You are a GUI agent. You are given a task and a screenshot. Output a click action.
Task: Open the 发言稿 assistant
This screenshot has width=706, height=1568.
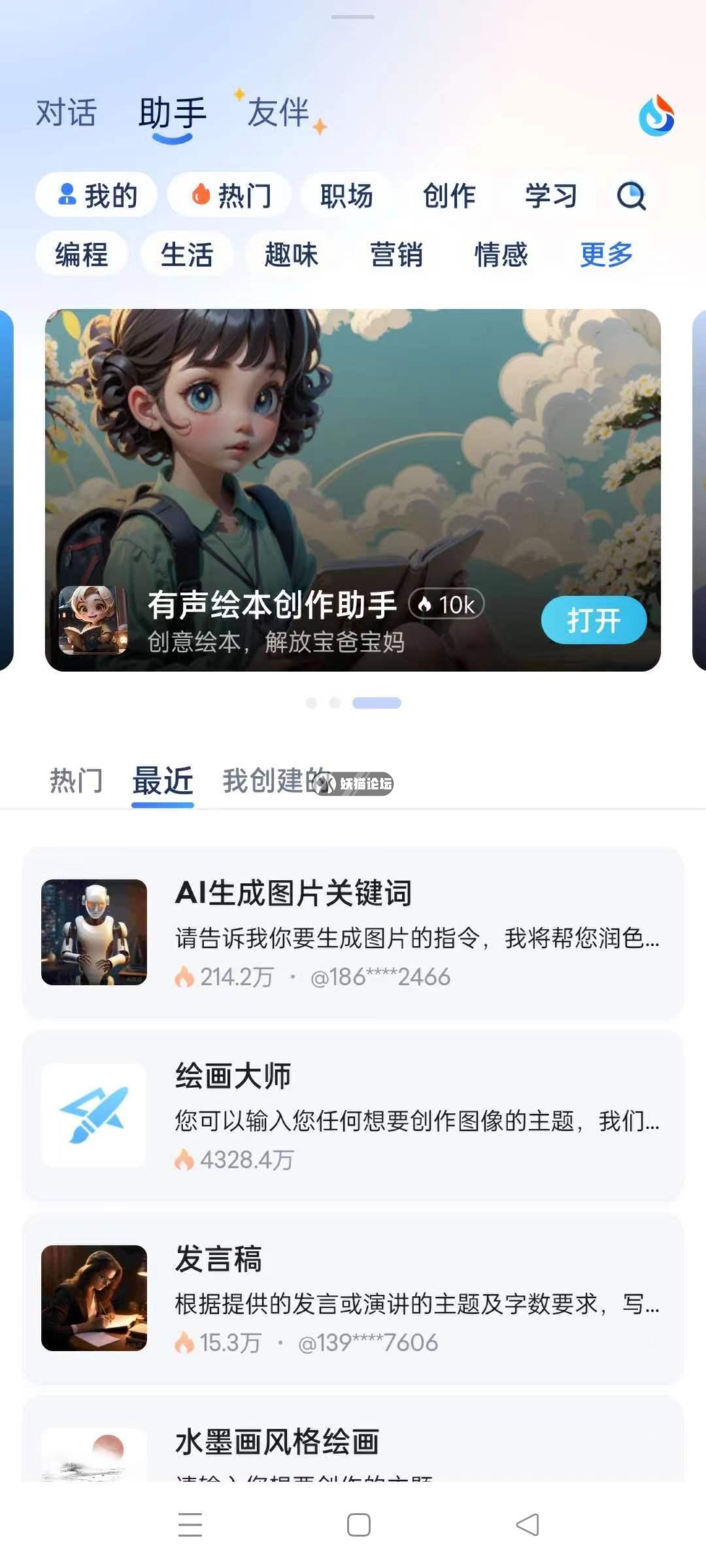(x=353, y=1298)
